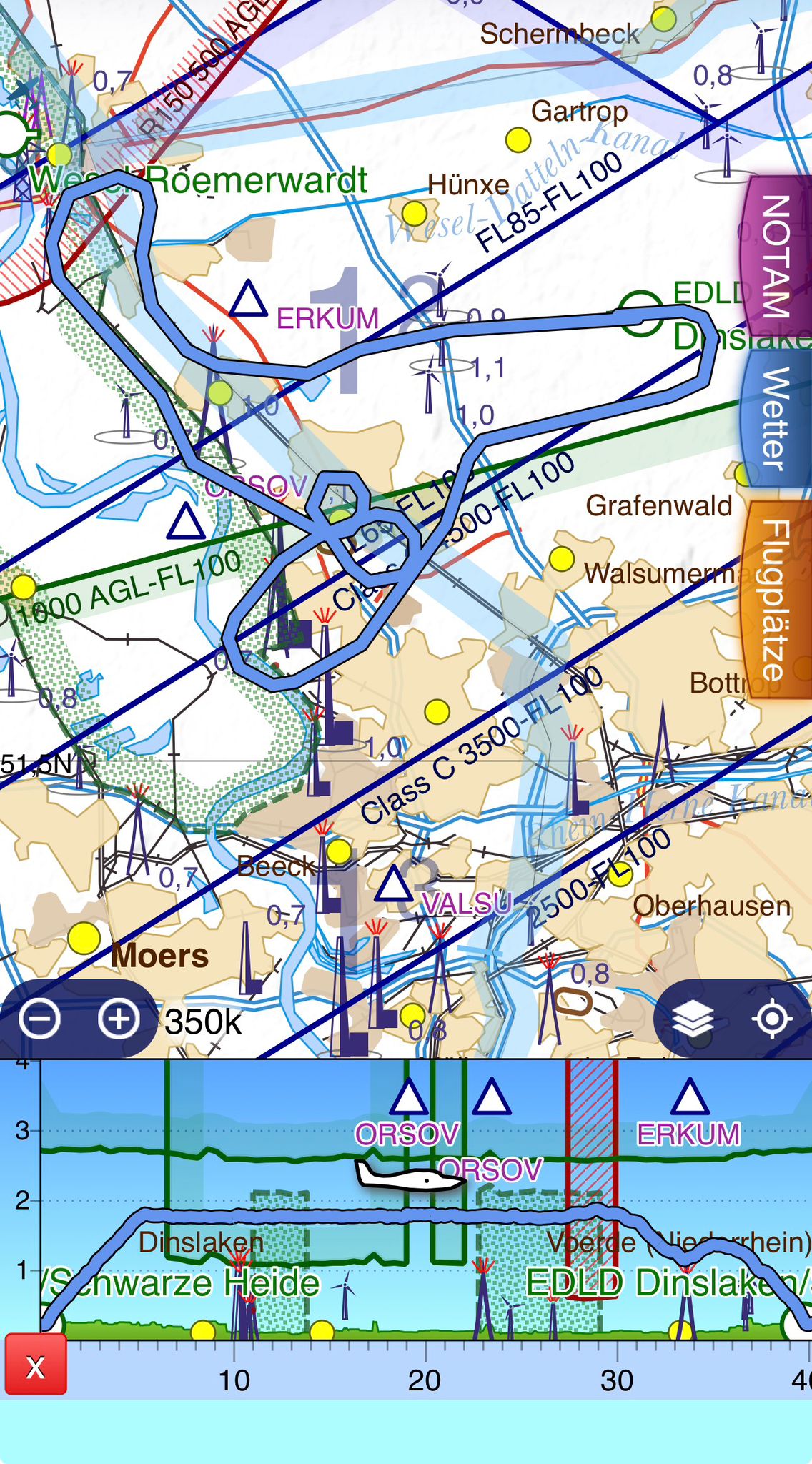The width and height of the screenshot is (812, 1464).
Task: Zoom out the map with minus button
Action: pyautogui.click(x=40, y=1019)
